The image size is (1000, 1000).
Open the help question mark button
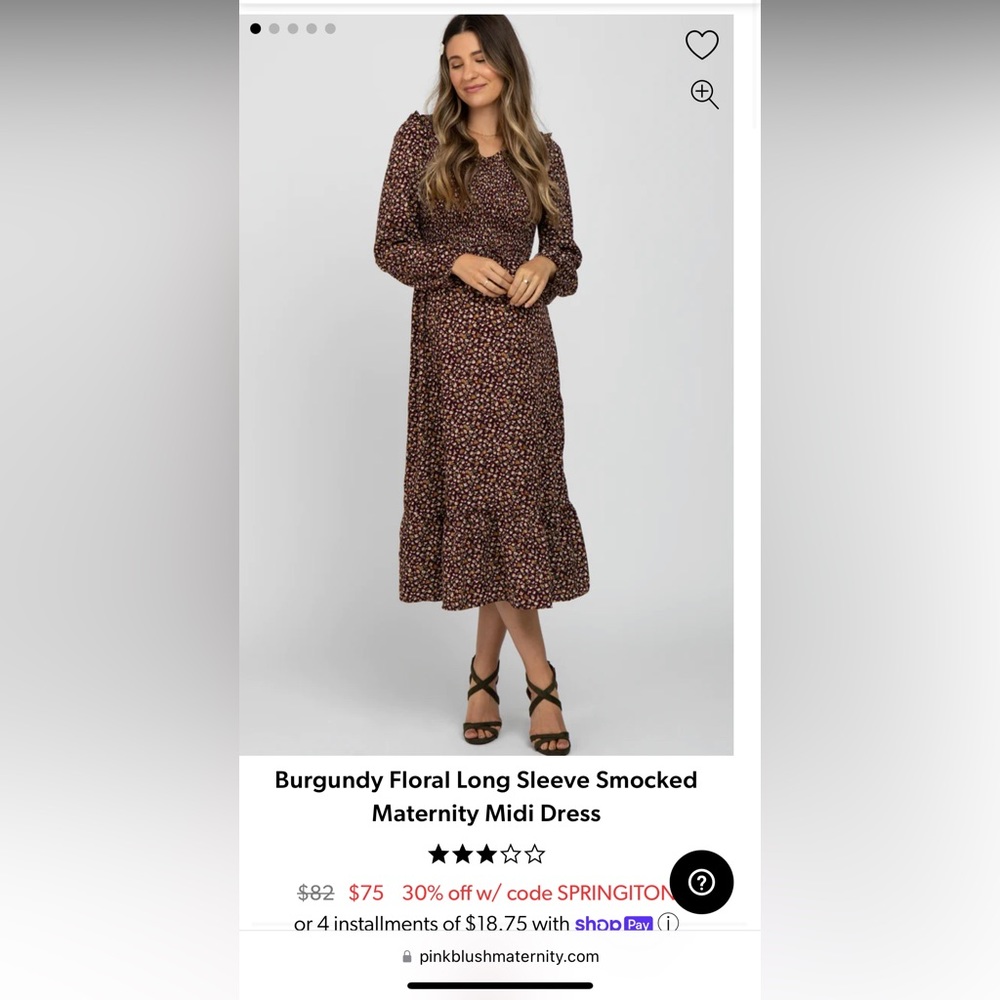point(701,882)
